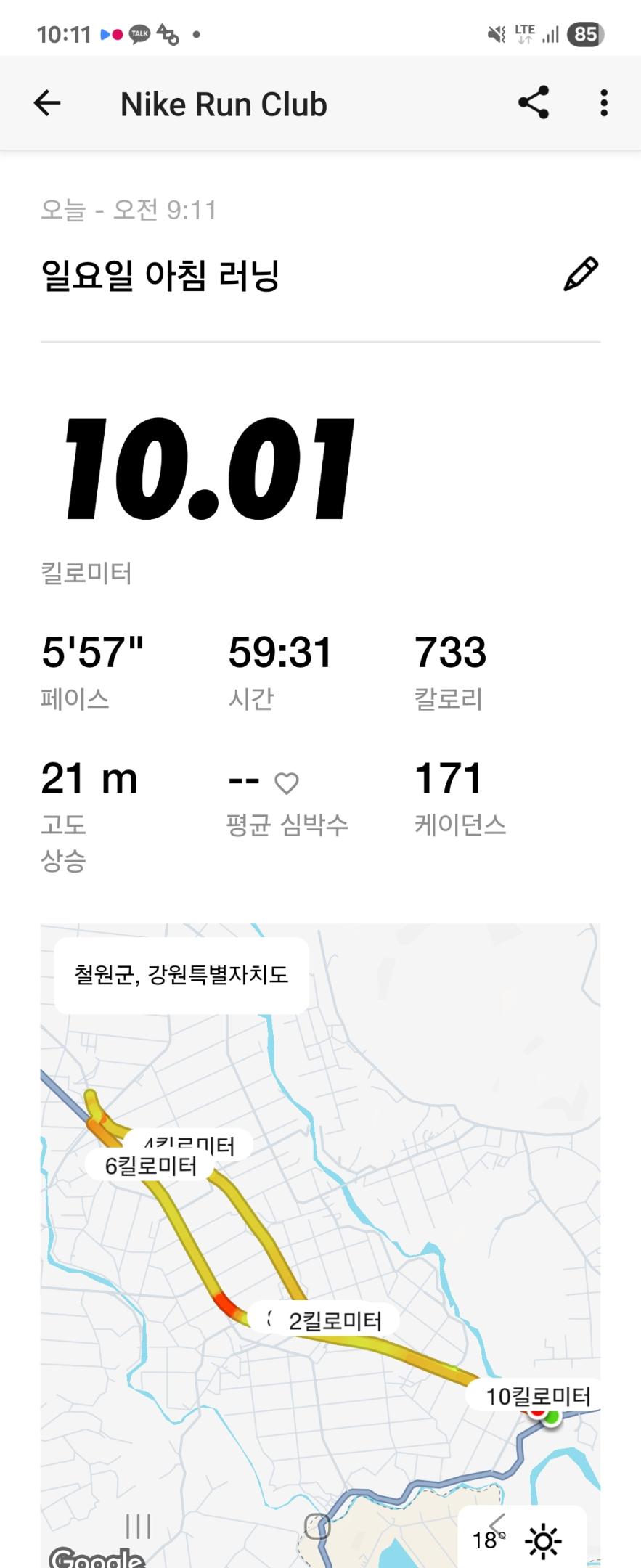Open the three-dot overflow menu
The image size is (641, 1568).
[x=604, y=103]
